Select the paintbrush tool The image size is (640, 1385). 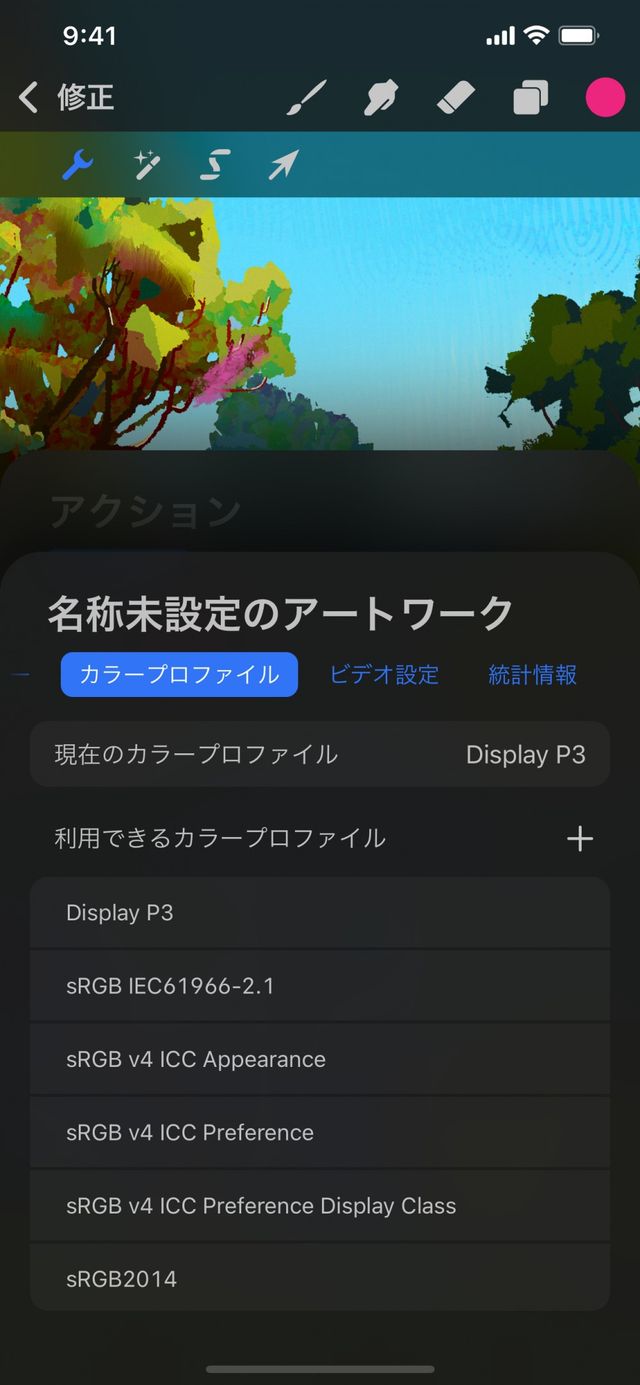pos(307,98)
